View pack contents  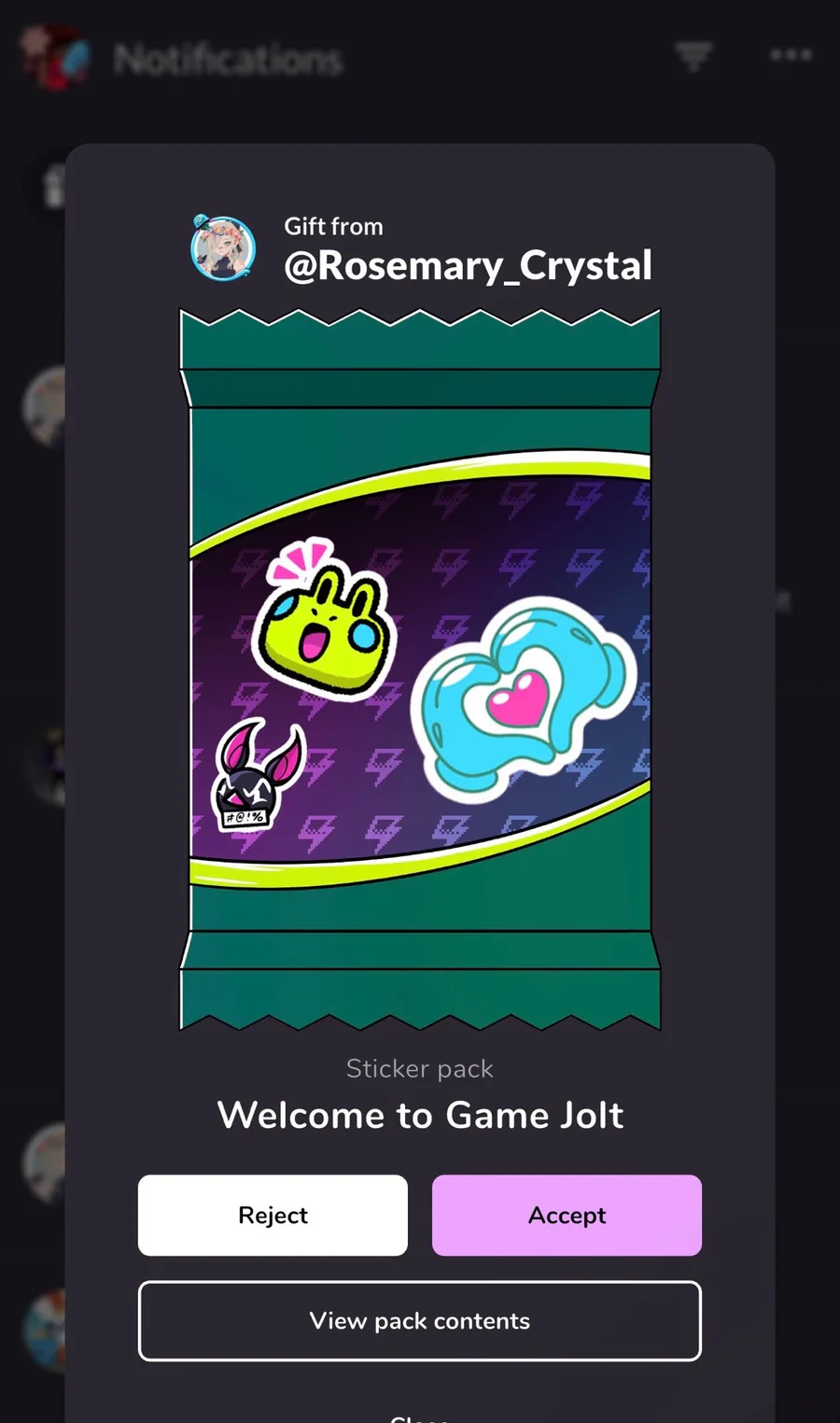pyautogui.click(x=419, y=1320)
